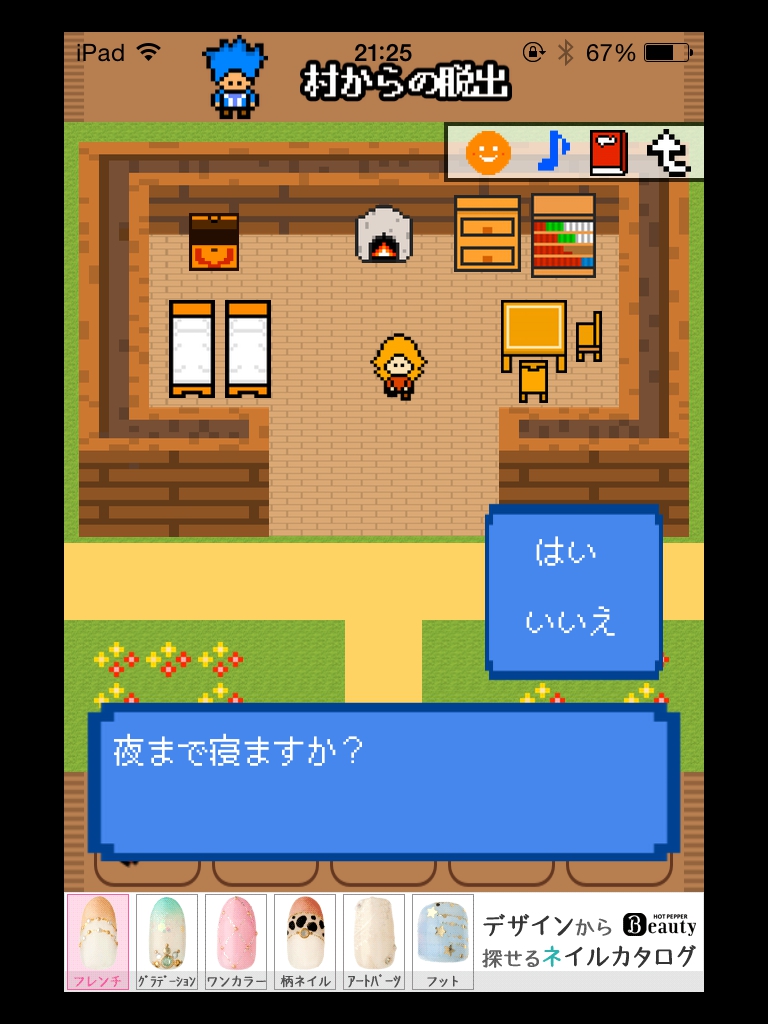Open the 柄ネイル nail style in the ad

coord(304,942)
